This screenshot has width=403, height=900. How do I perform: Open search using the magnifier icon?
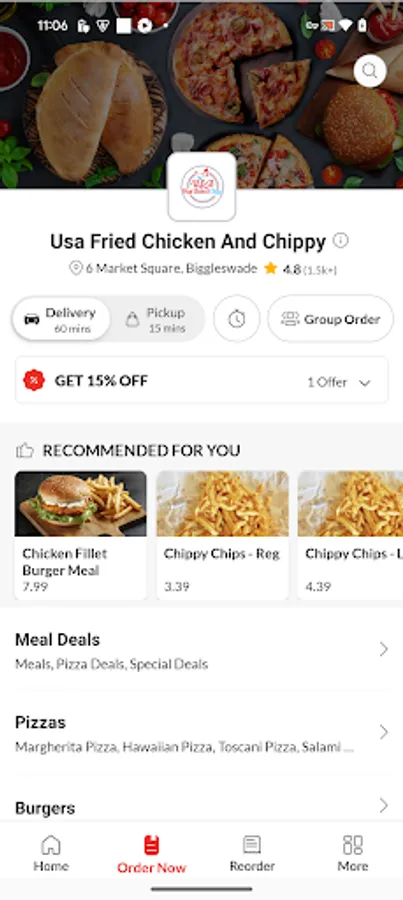coord(370,71)
